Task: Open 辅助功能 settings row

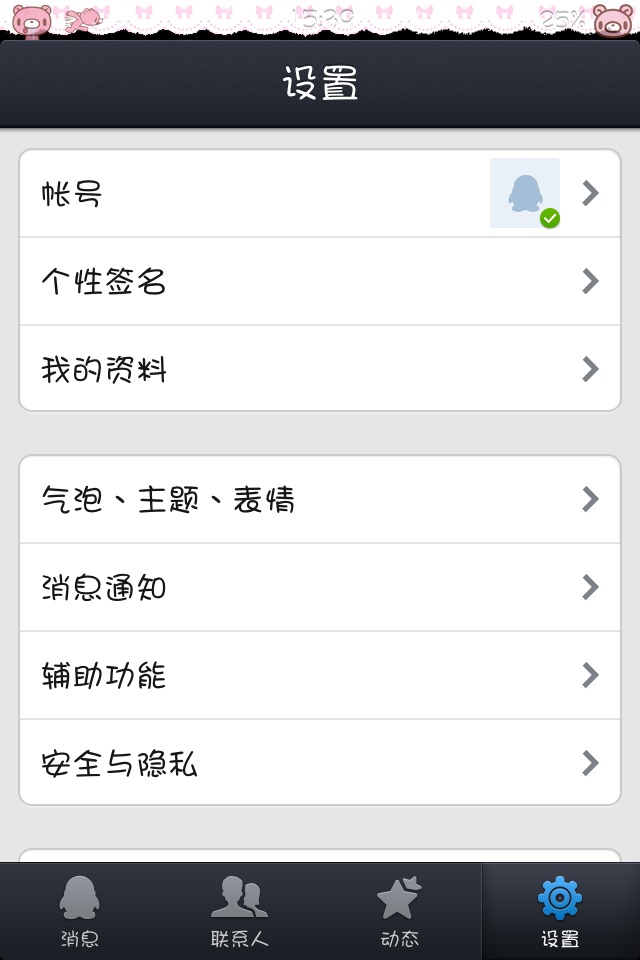Action: 320,676
